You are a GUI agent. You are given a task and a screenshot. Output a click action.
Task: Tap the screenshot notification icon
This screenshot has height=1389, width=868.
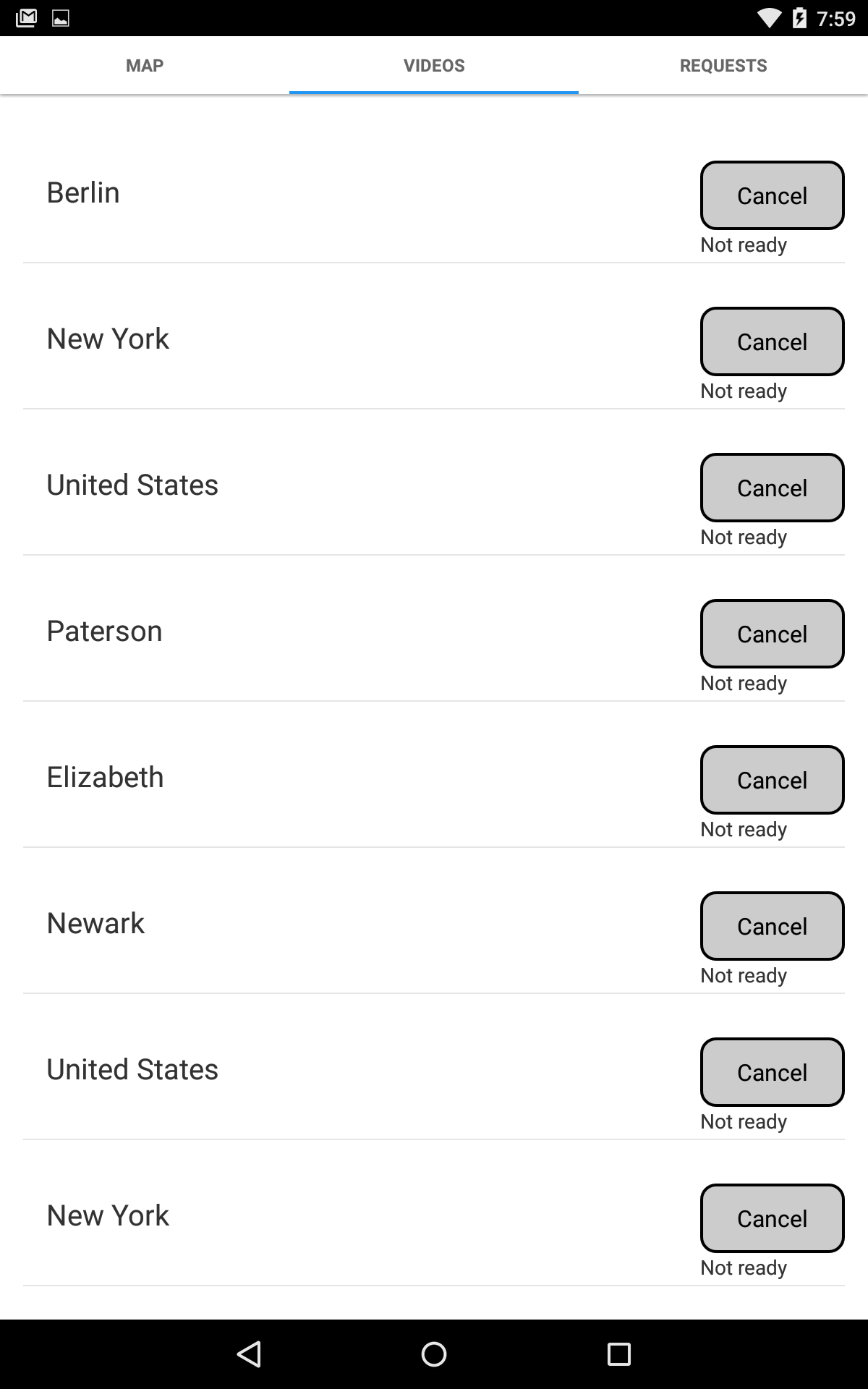tap(61, 20)
